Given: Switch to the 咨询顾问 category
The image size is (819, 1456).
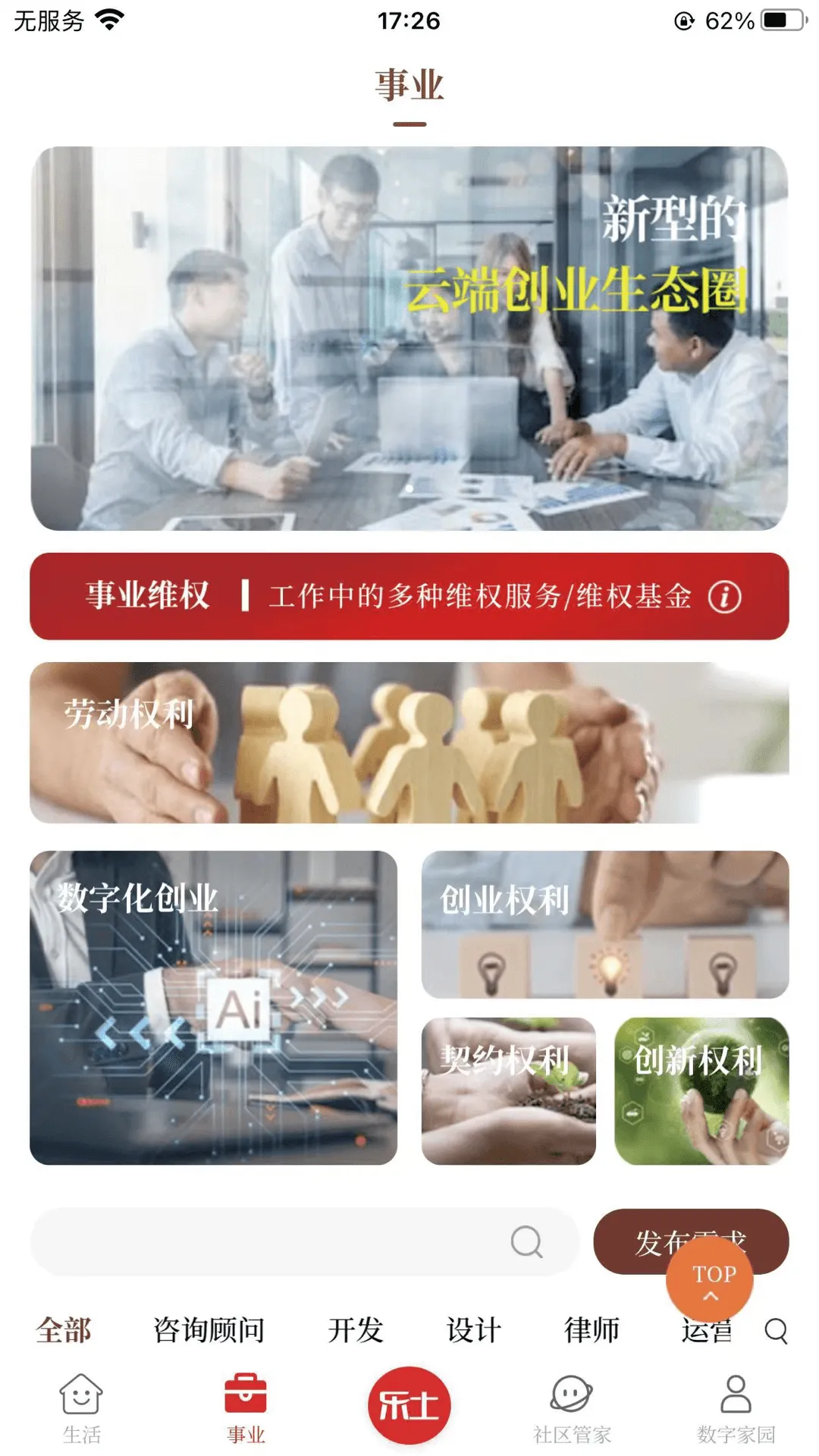Looking at the screenshot, I should pyautogui.click(x=209, y=1330).
